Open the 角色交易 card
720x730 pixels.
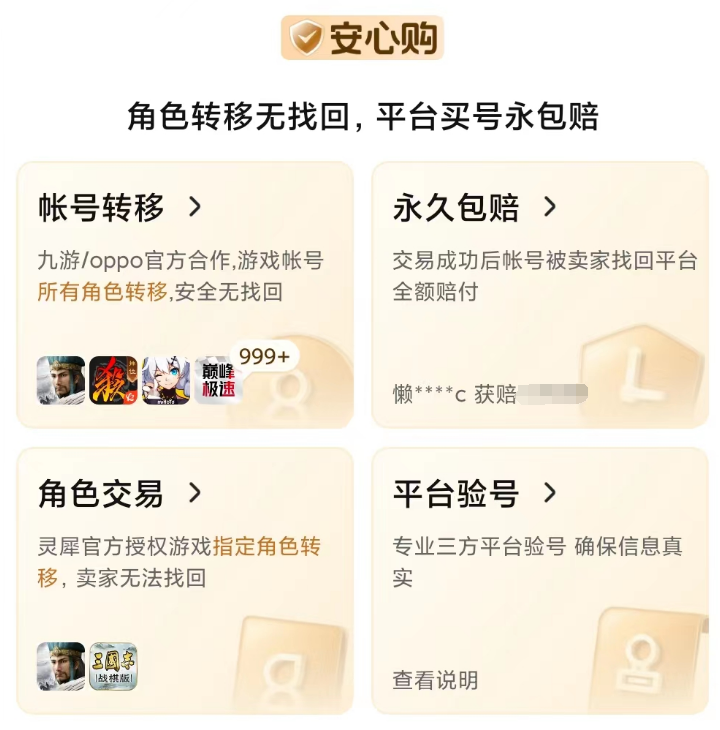point(120,493)
